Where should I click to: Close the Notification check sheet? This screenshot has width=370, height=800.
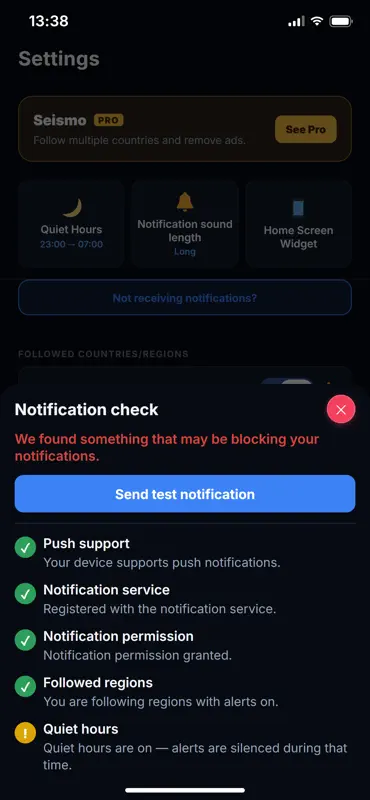click(341, 409)
